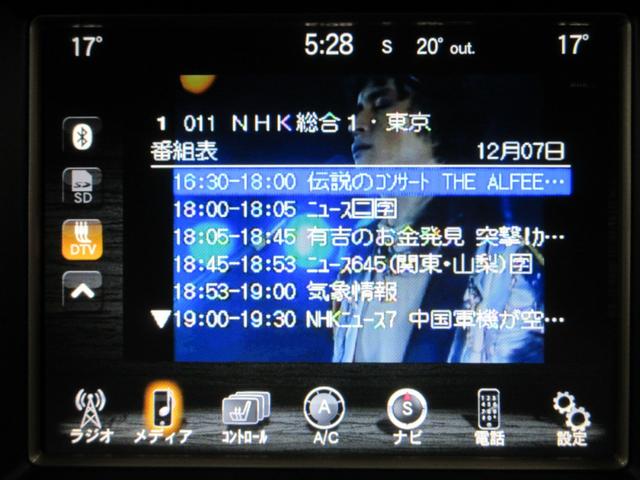Viewport: 640px width, 480px height.
Task: Open the 設定 settings tab
Action: [571, 415]
